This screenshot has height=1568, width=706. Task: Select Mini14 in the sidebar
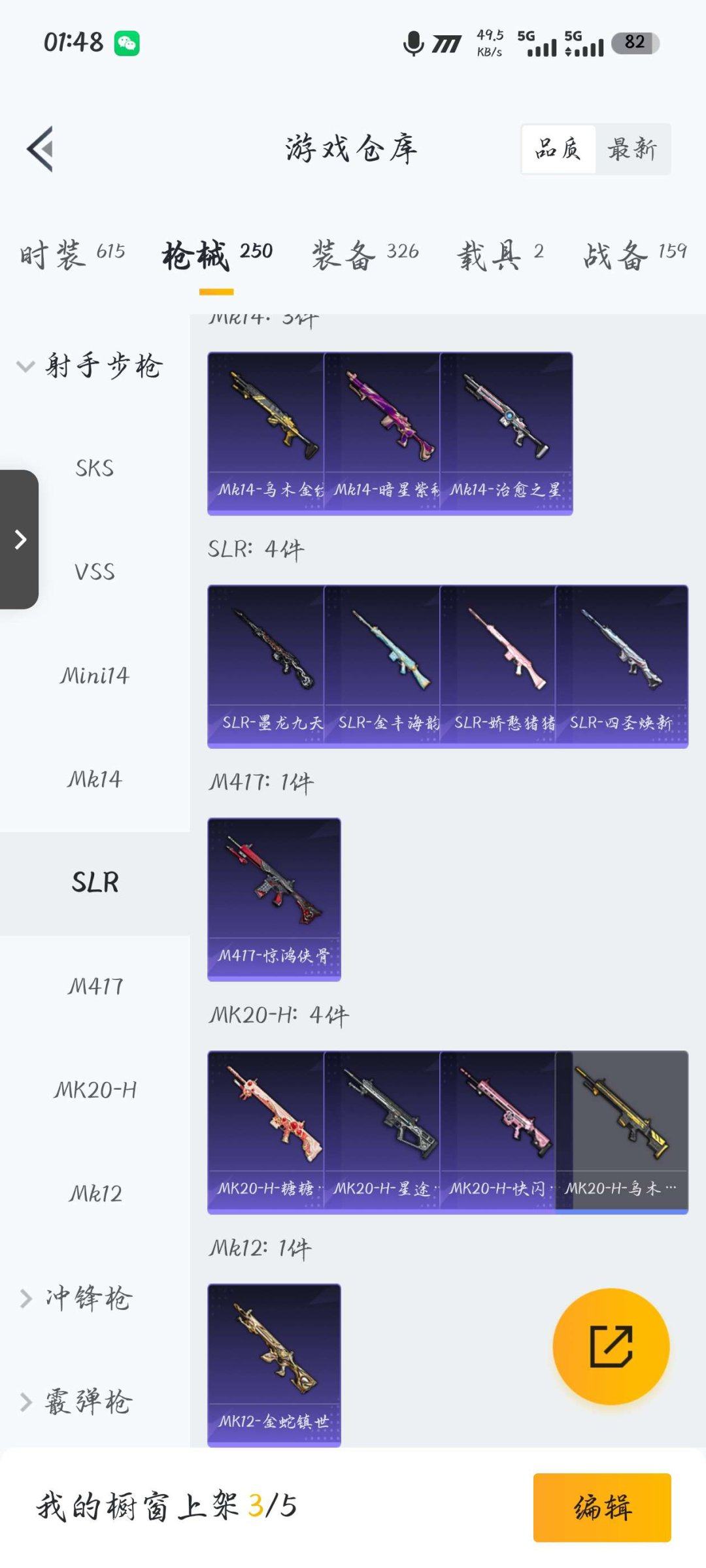[95, 676]
